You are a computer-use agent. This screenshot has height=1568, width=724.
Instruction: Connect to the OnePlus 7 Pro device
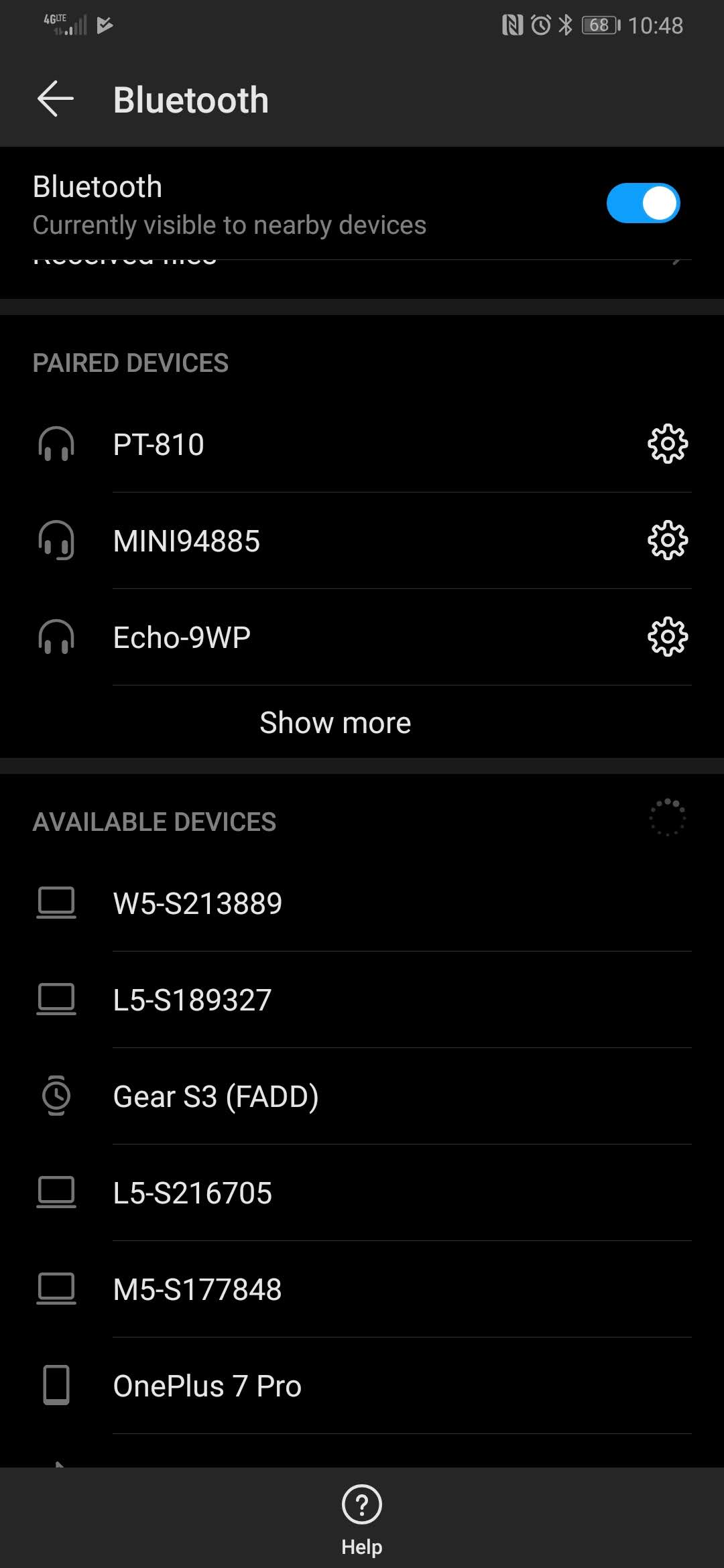pos(268,1385)
